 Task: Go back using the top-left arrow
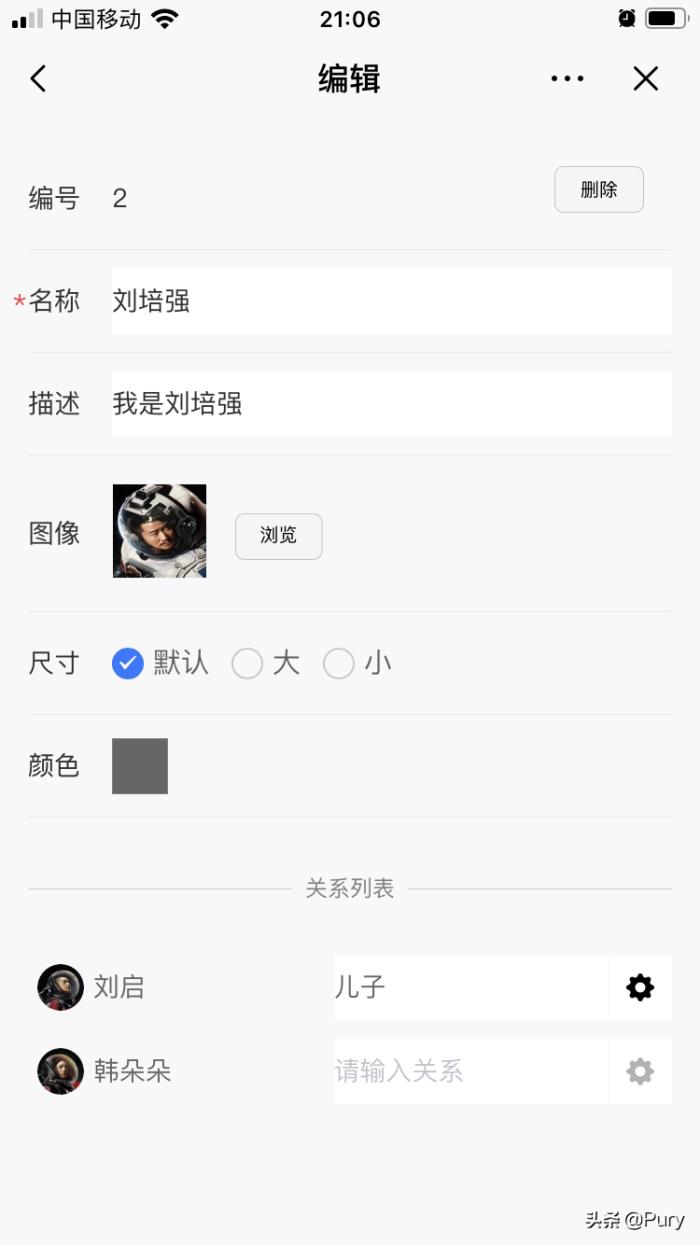point(38,78)
